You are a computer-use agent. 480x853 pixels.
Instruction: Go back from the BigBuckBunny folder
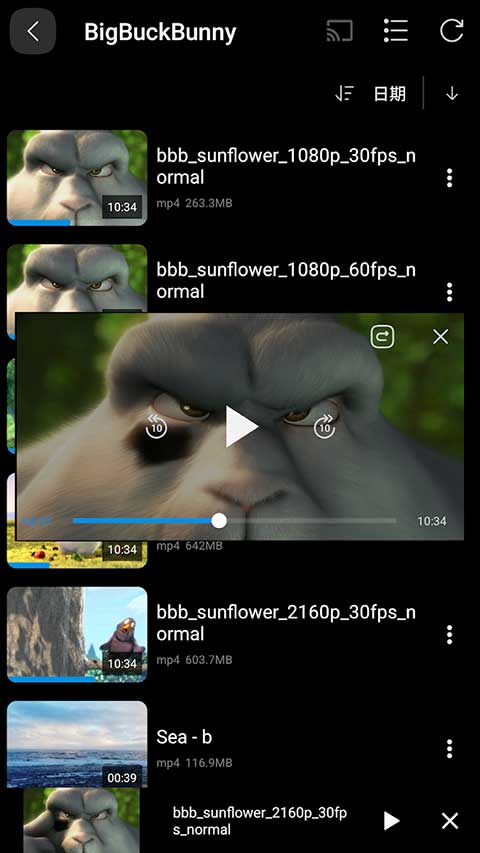(33, 32)
